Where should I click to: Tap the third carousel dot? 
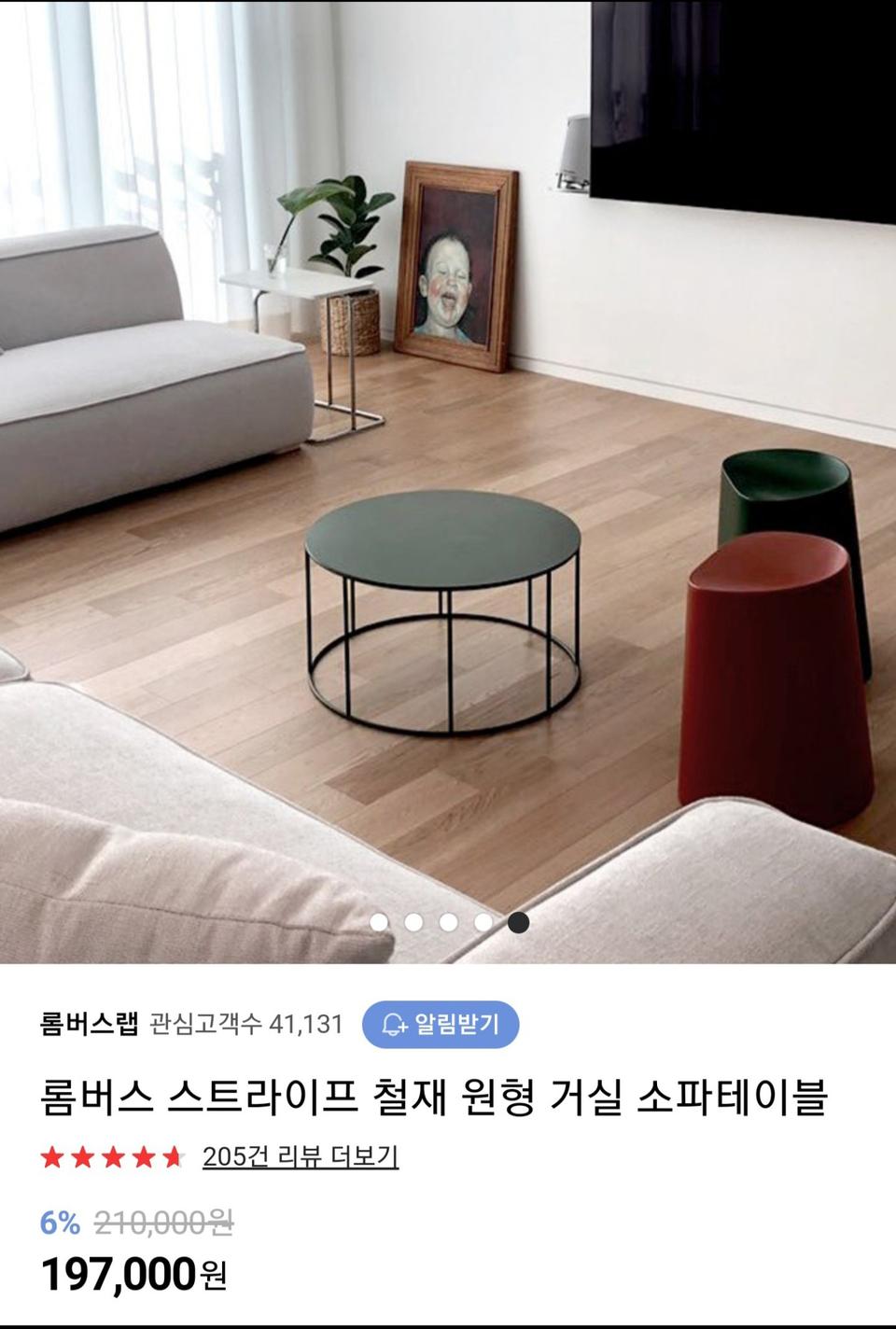point(447,922)
